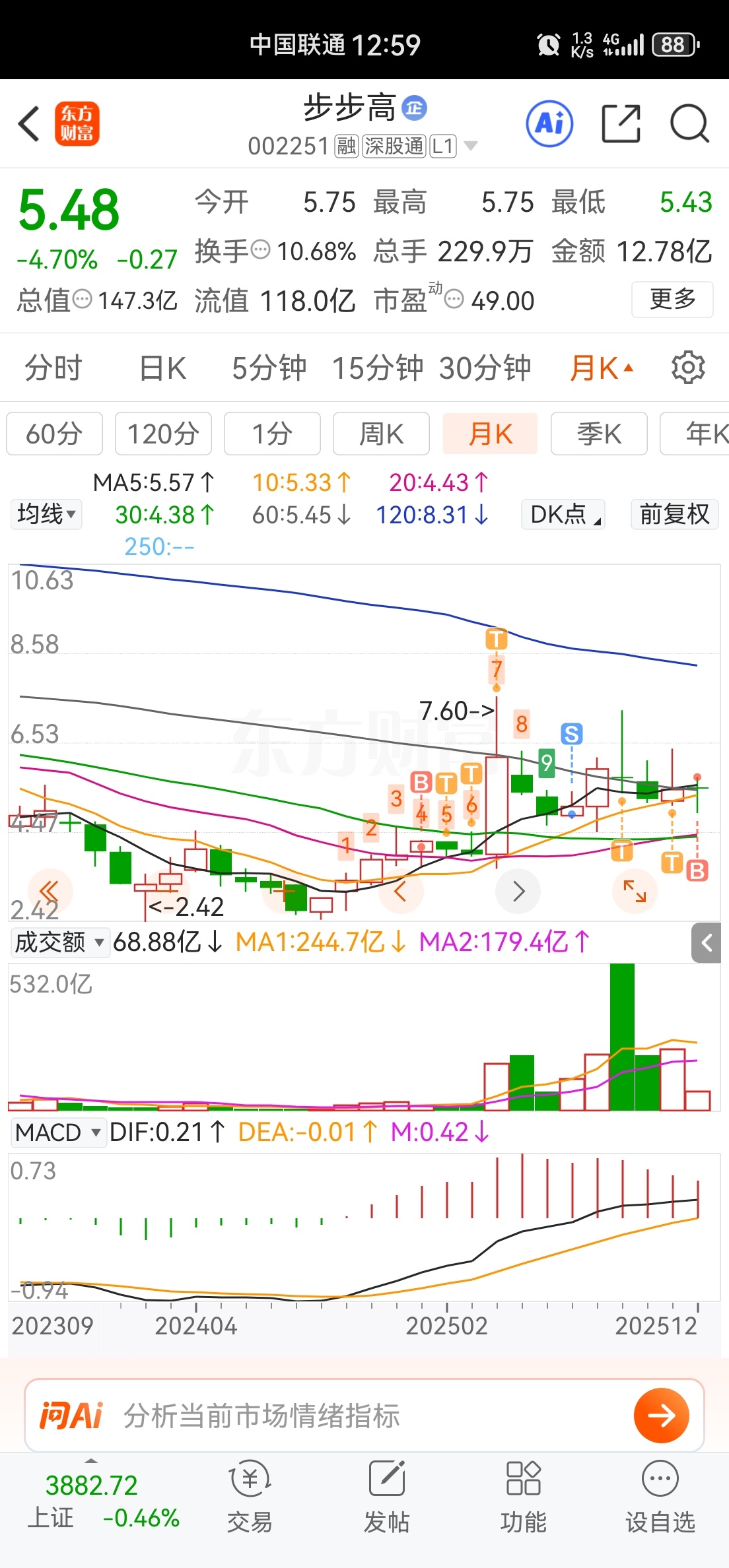Choose the 周K period option
Image resolution: width=729 pixels, height=1568 pixels.
click(x=381, y=434)
